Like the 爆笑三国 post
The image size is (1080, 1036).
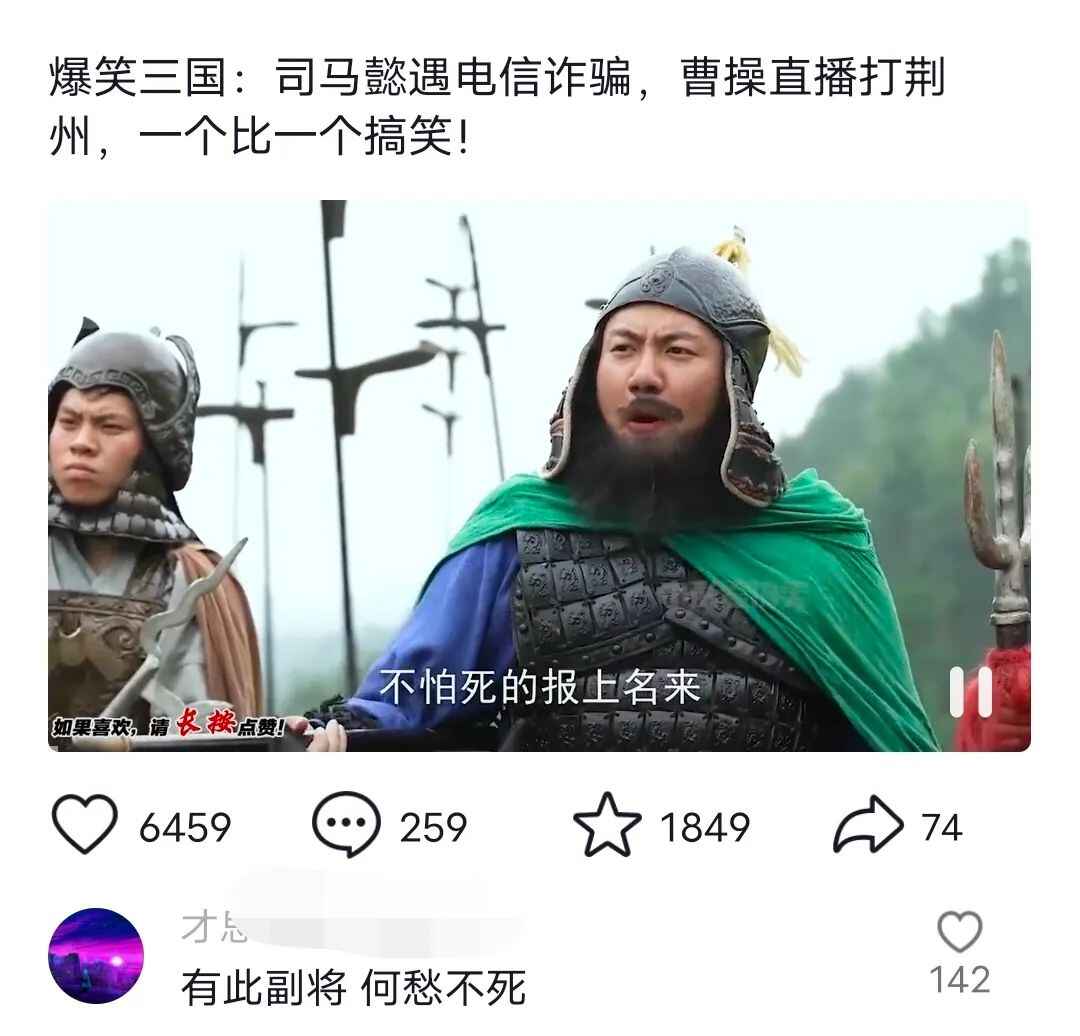pos(84,826)
